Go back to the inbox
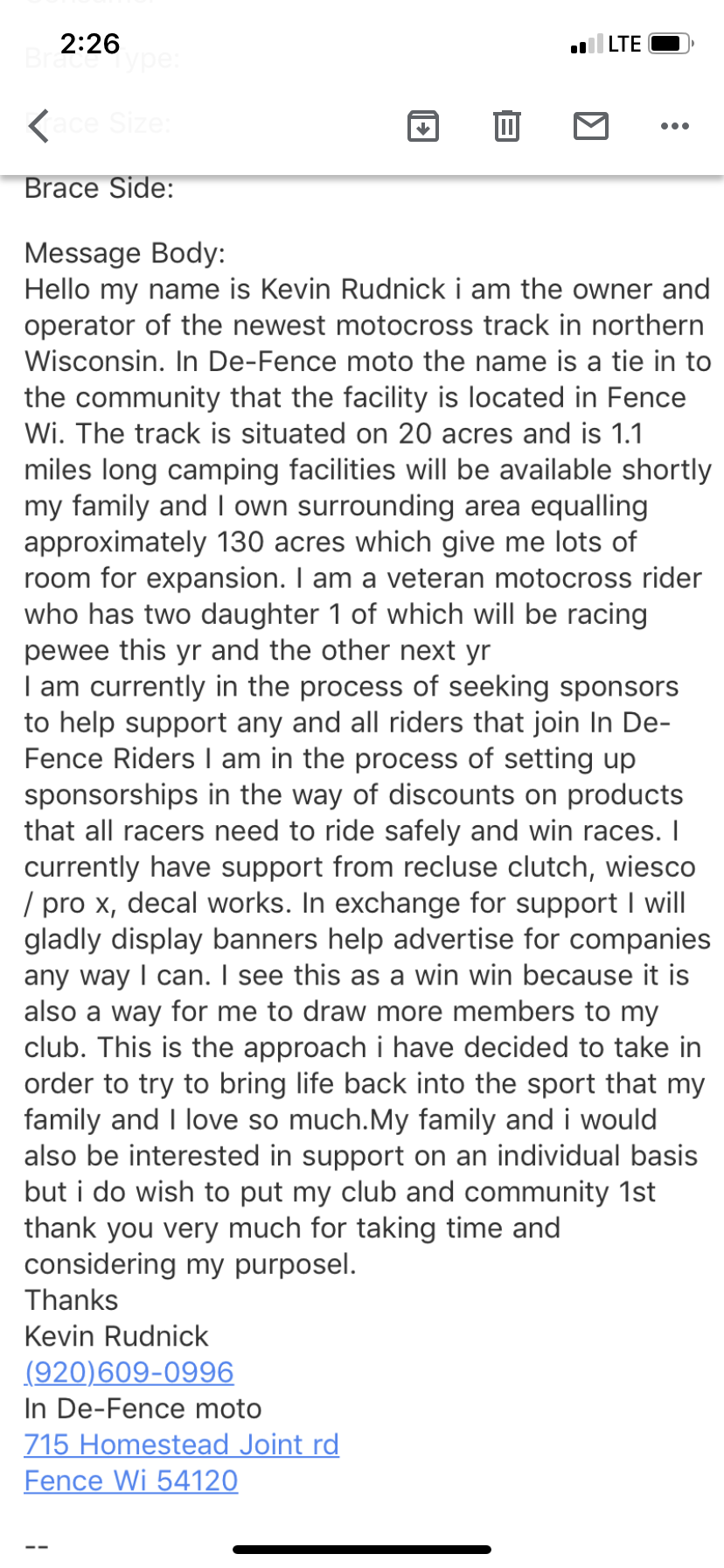Image resolution: width=724 pixels, height=1568 pixels. 38,126
